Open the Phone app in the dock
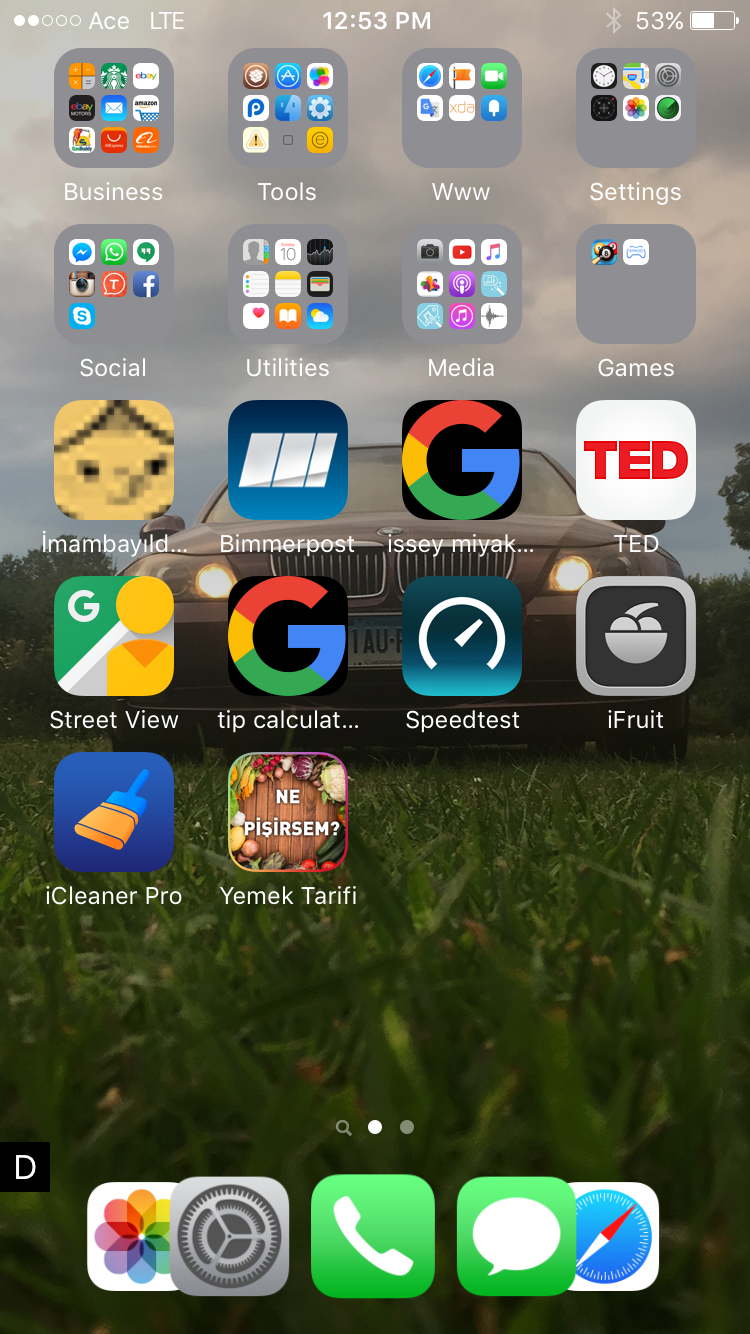Image resolution: width=750 pixels, height=1334 pixels. tap(373, 1236)
